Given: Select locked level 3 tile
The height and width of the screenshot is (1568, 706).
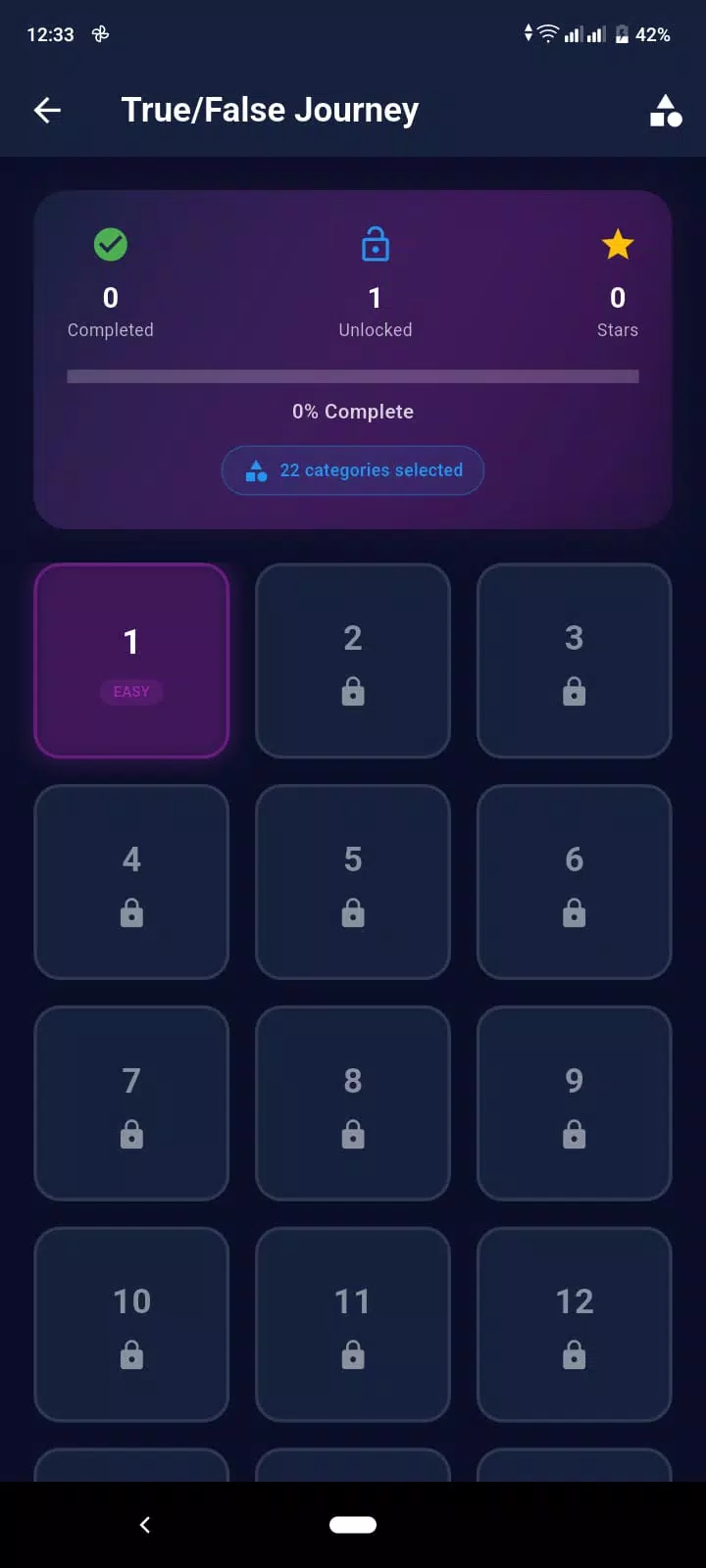Looking at the screenshot, I should click(x=575, y=661).
